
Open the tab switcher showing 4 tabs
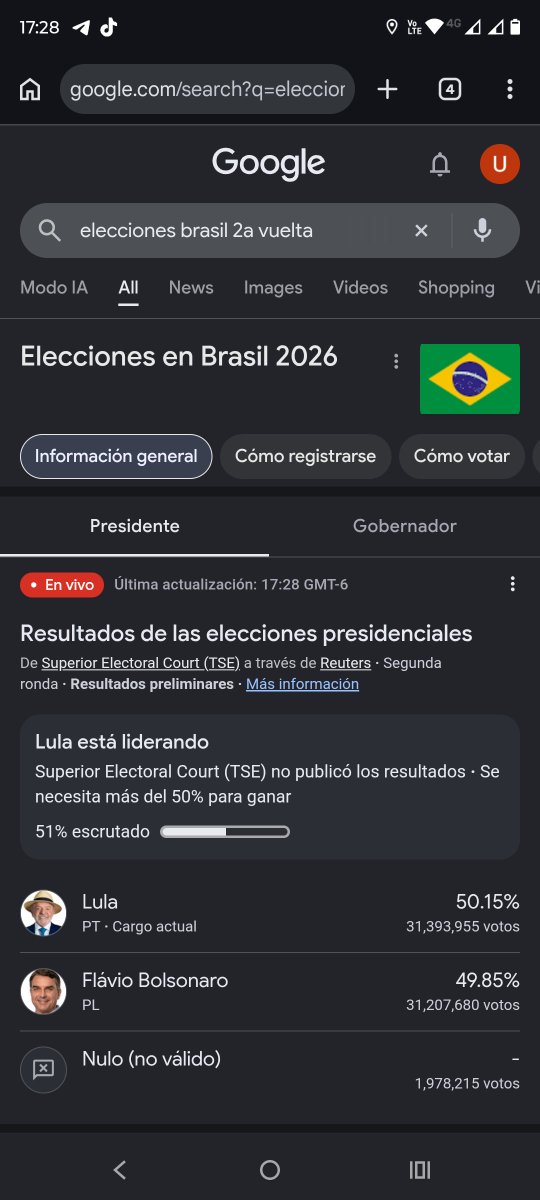(x=450, y=90)
